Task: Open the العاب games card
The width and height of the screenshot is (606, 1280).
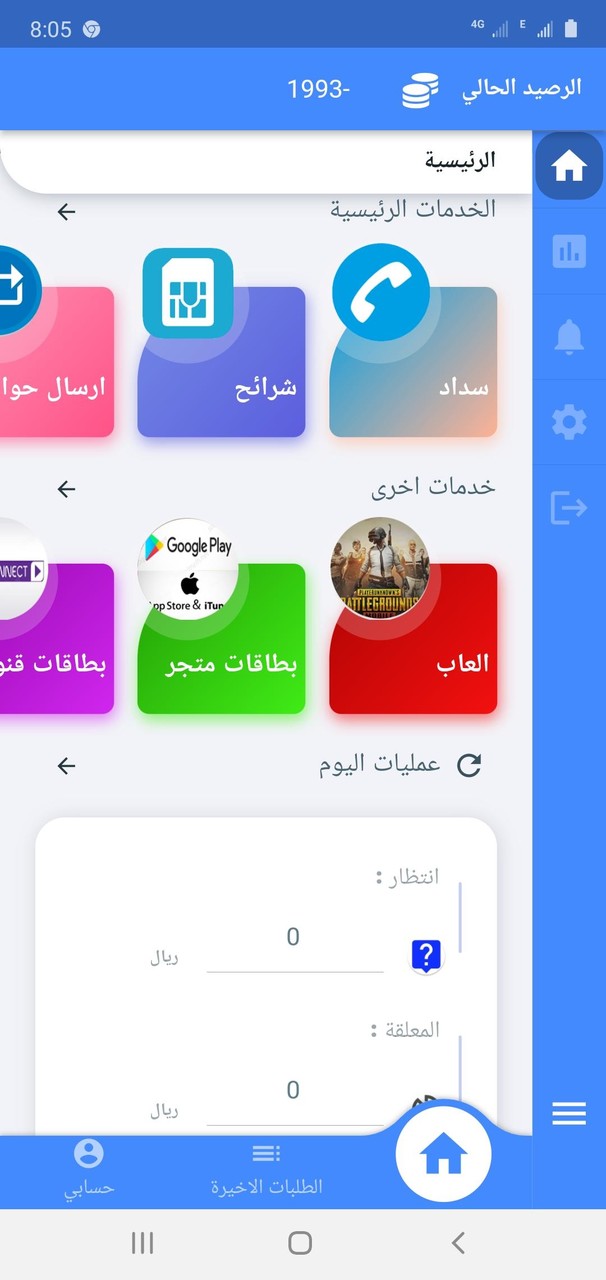Action: [413, 638]
